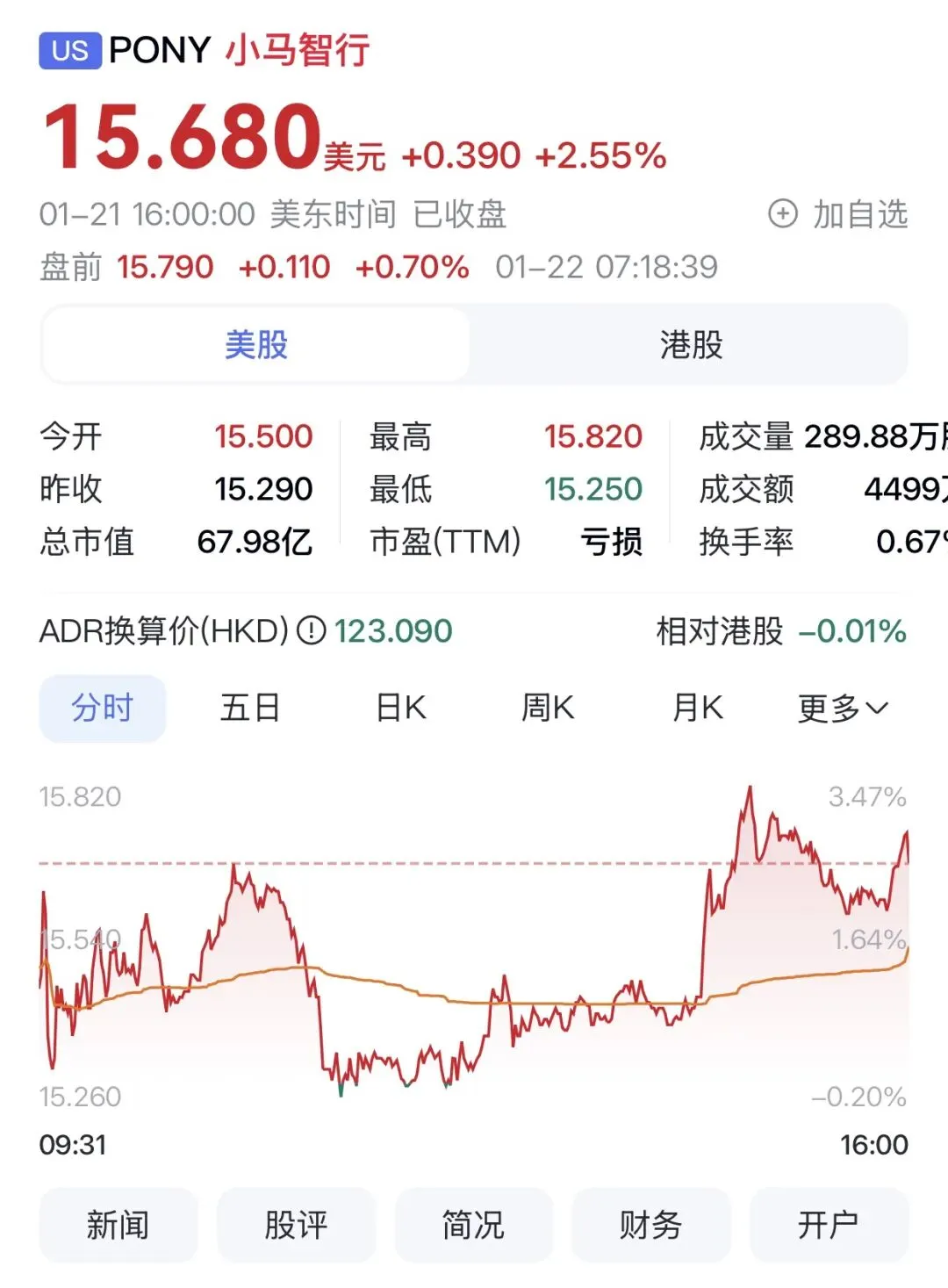The image size is (948, 1288).
Task: Select the 分时 chart view
Action: tap(103, 708)
